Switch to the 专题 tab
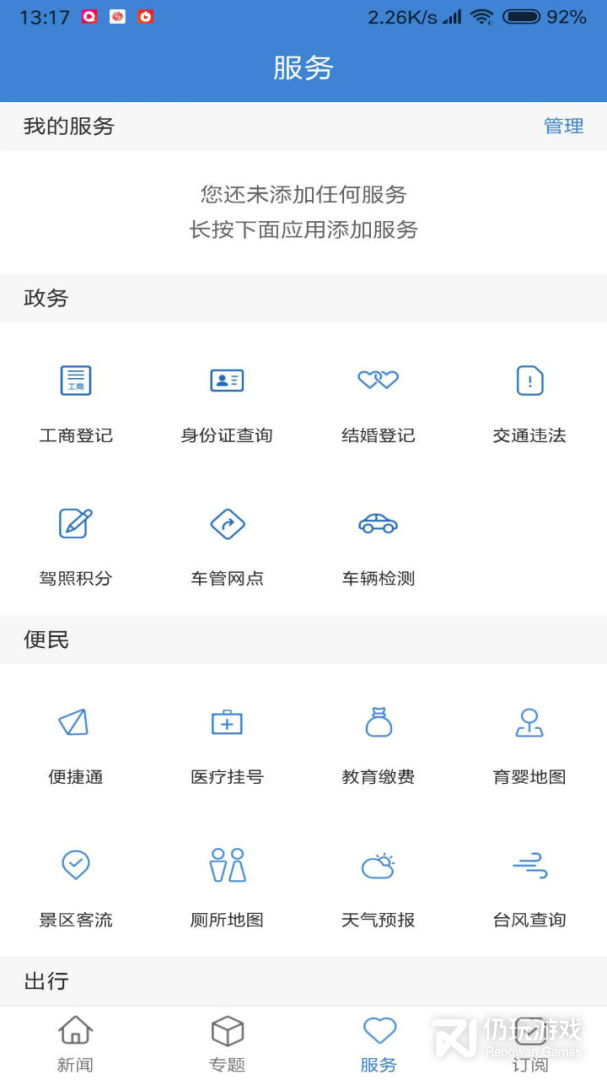The image size is (607, 1080). (x=228, y=1043)
